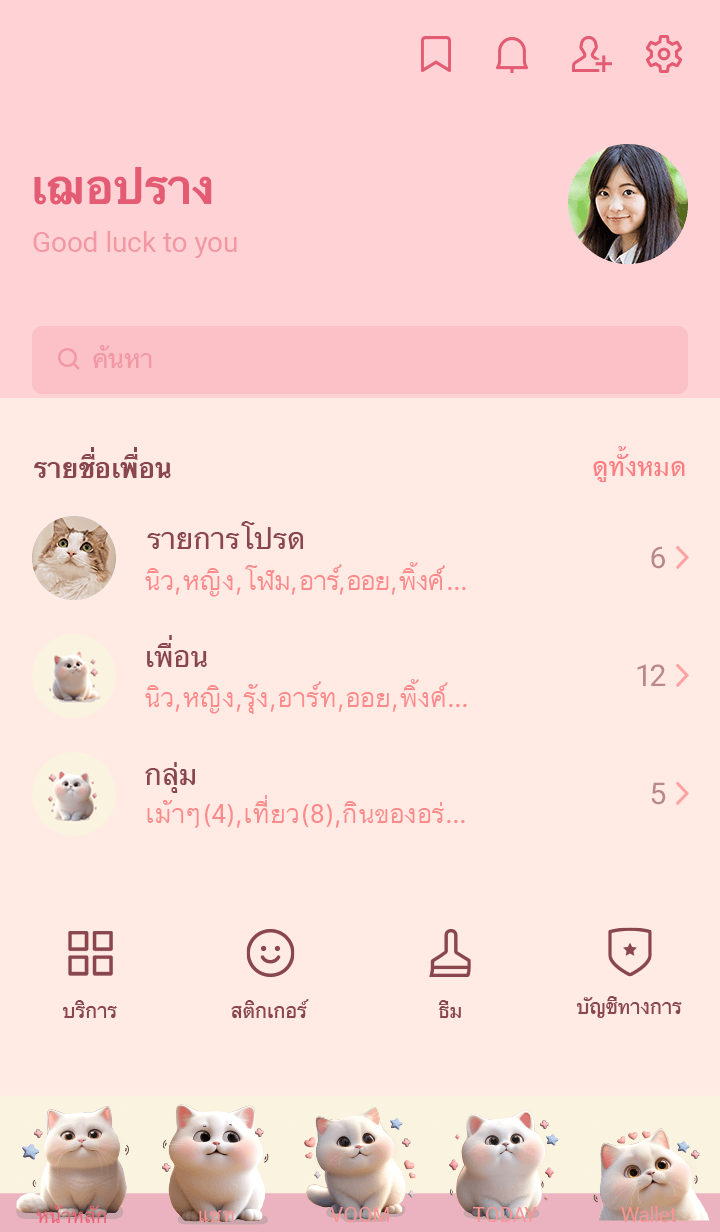Tap the add friend icon

(x=590, y=54)
